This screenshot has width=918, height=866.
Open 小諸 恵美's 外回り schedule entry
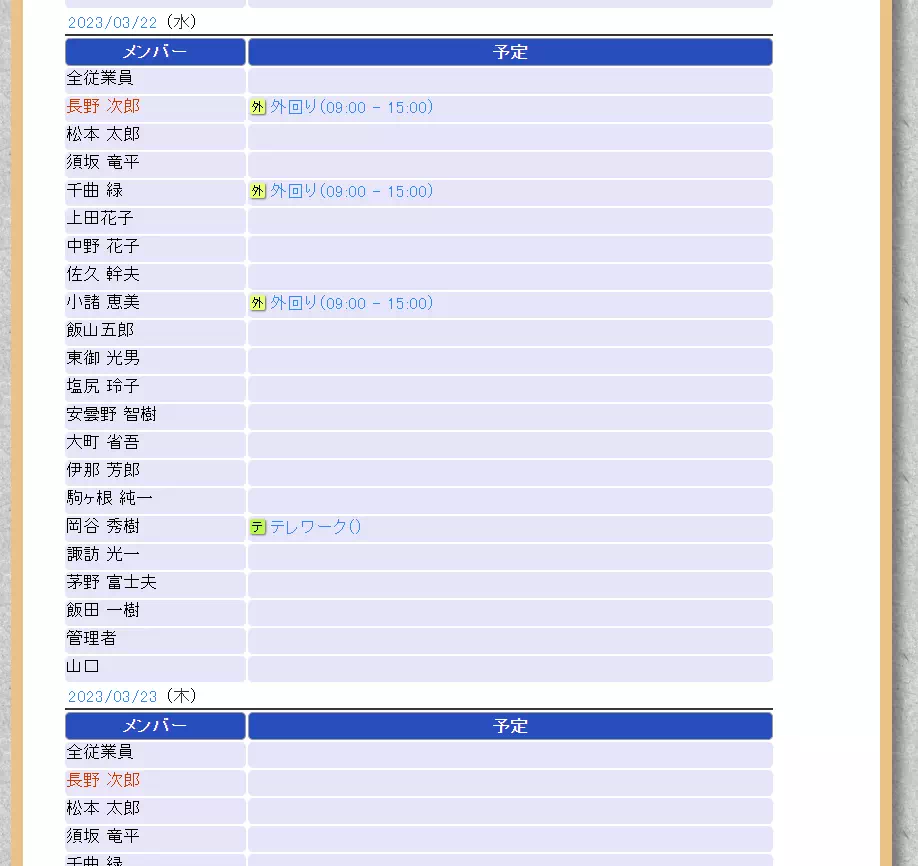[350, 304]
